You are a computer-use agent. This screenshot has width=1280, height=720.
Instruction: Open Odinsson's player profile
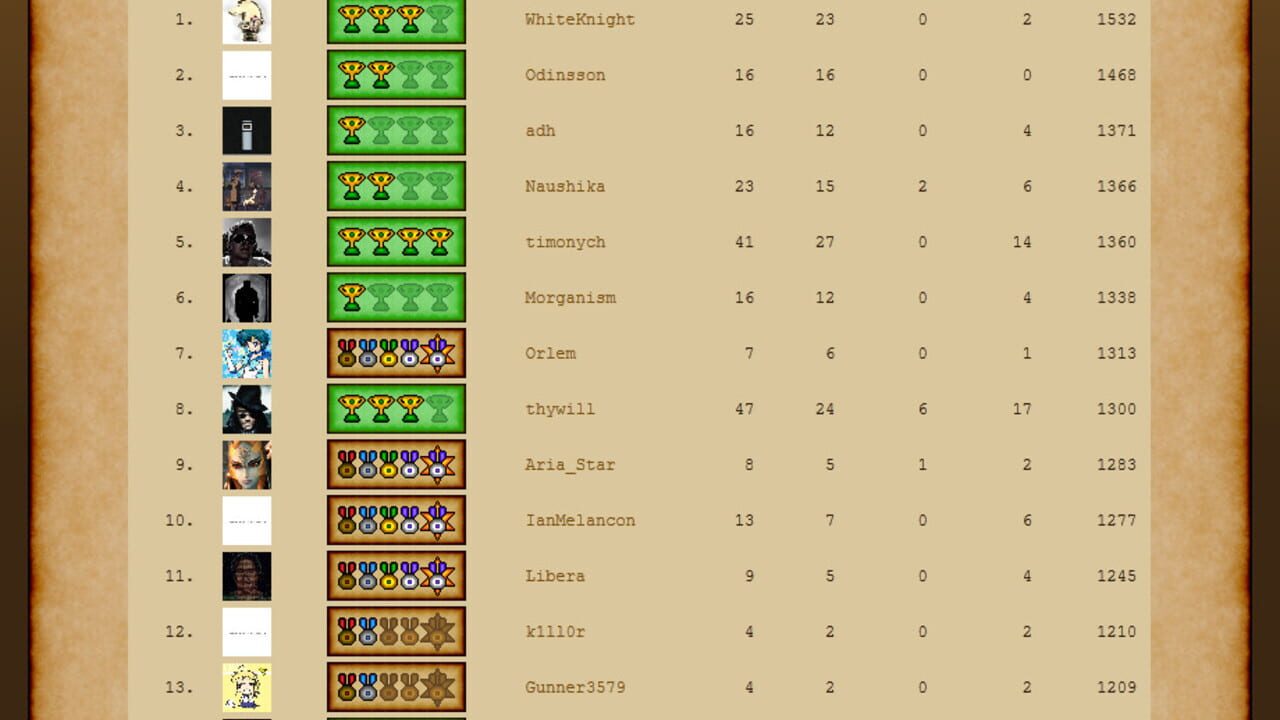point(565,75)
